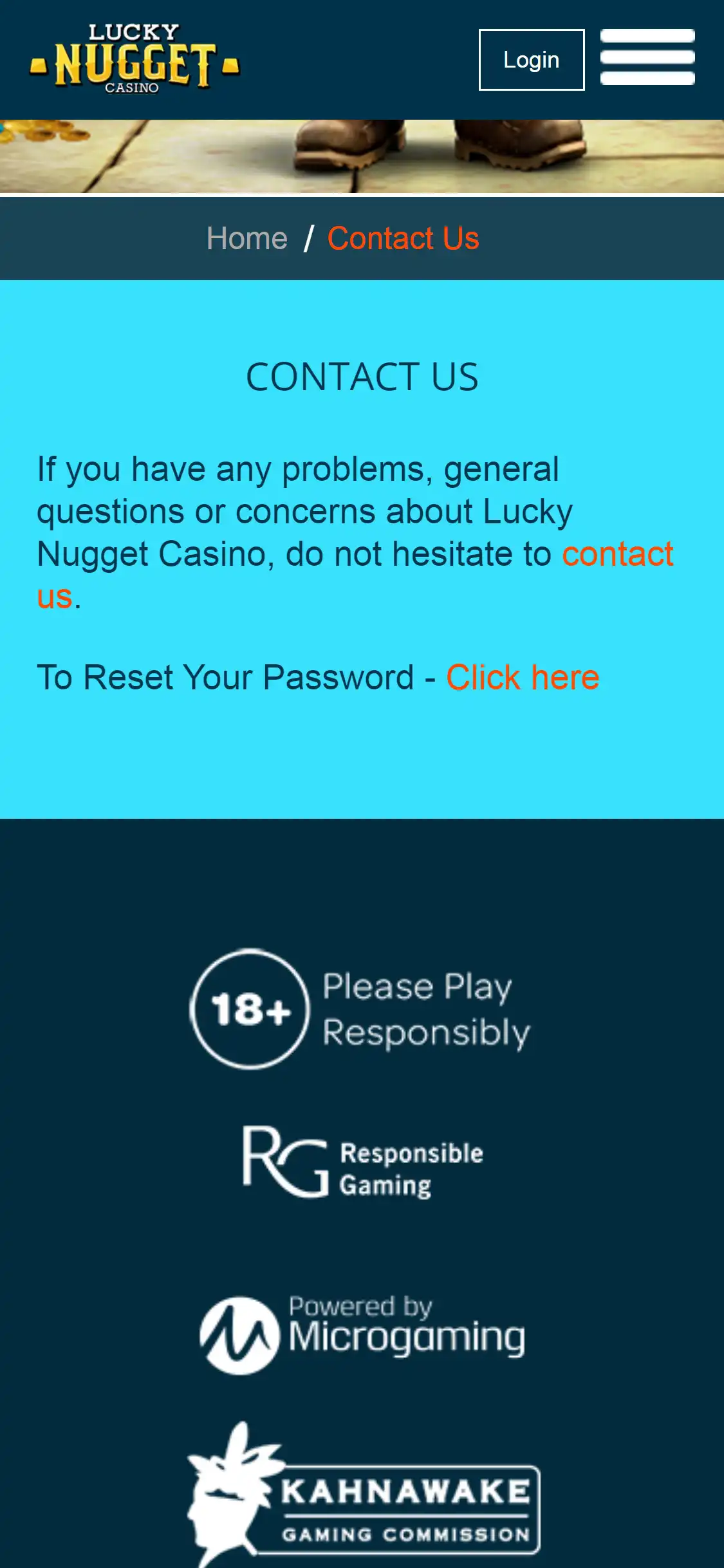The image size is (724, 1568).
Task: Open the Lucky Nugget Casino logo
Action: pos(135,59)
